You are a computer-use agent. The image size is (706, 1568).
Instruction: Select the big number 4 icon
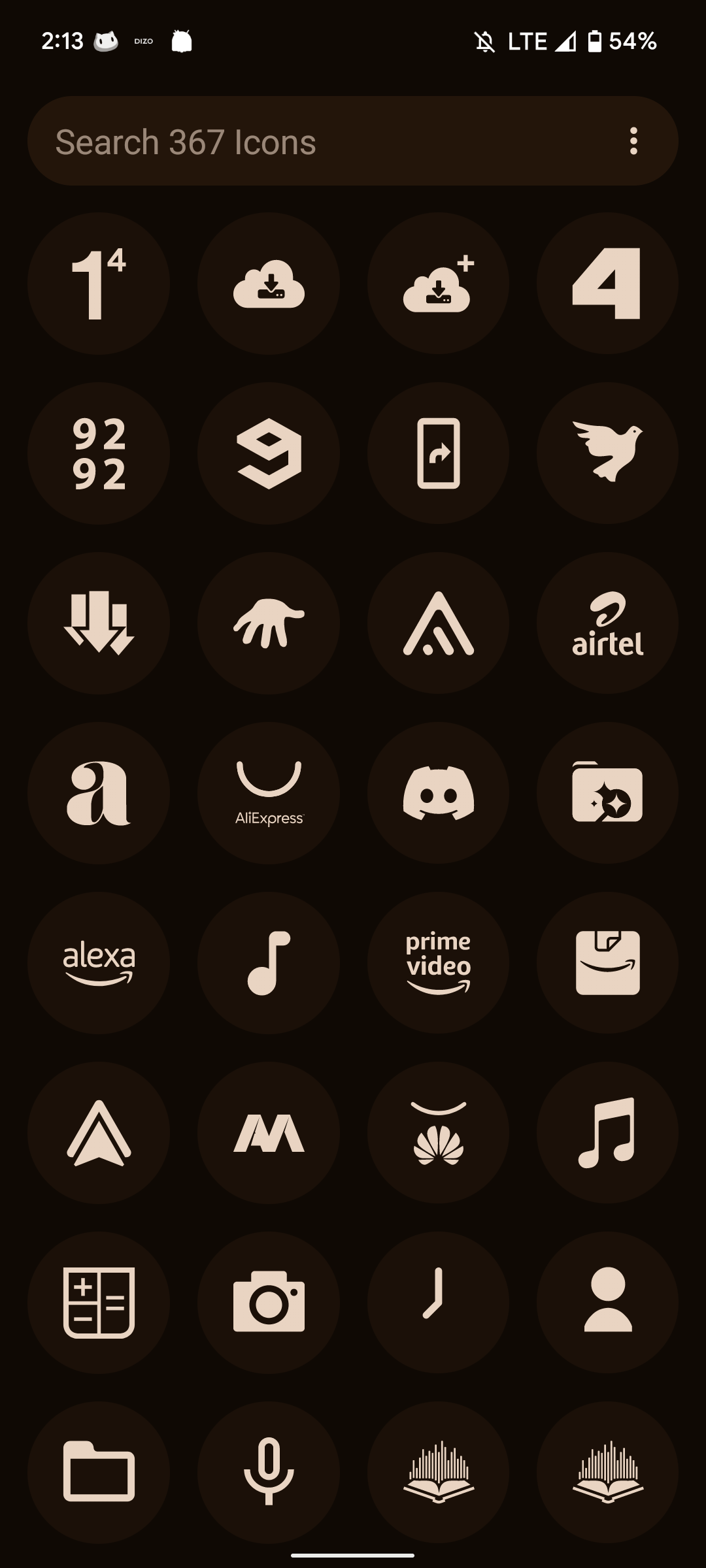coord(607,284)
